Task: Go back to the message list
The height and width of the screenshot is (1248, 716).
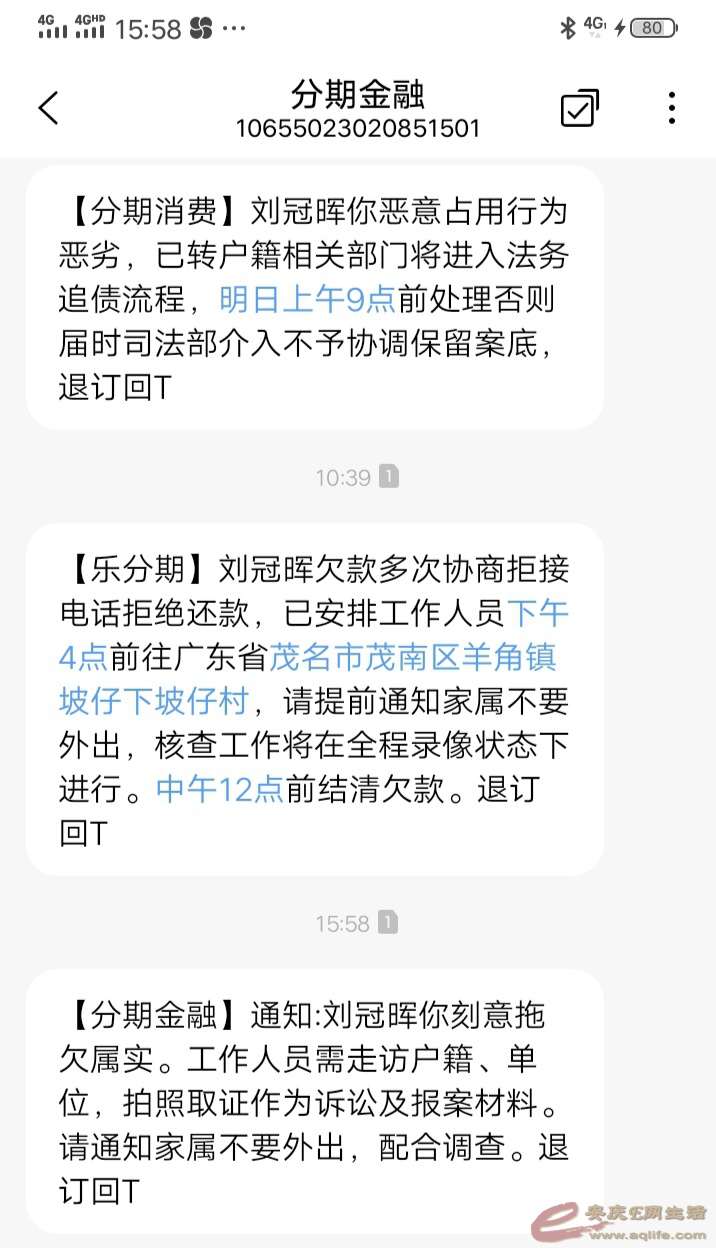Action: tap(48, 108)
